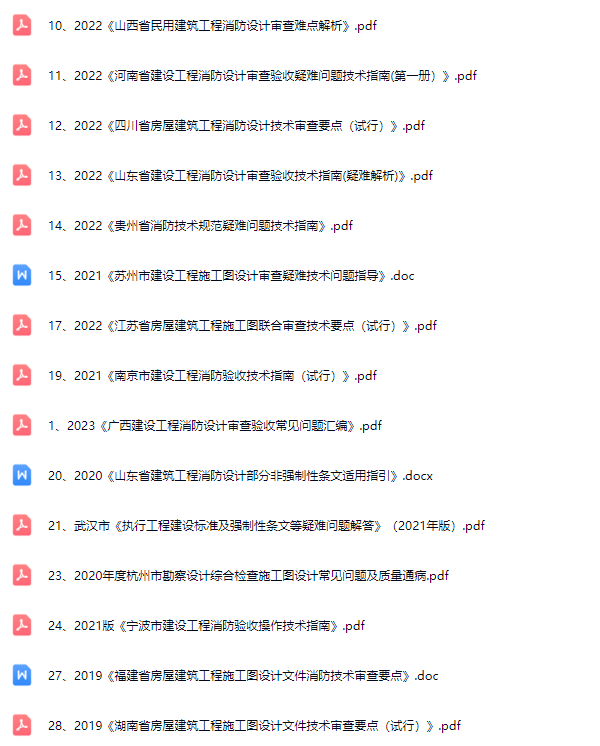Open file 27, the 2019 Fujian fire review doc
600x746 pixels.
point(243,675)
